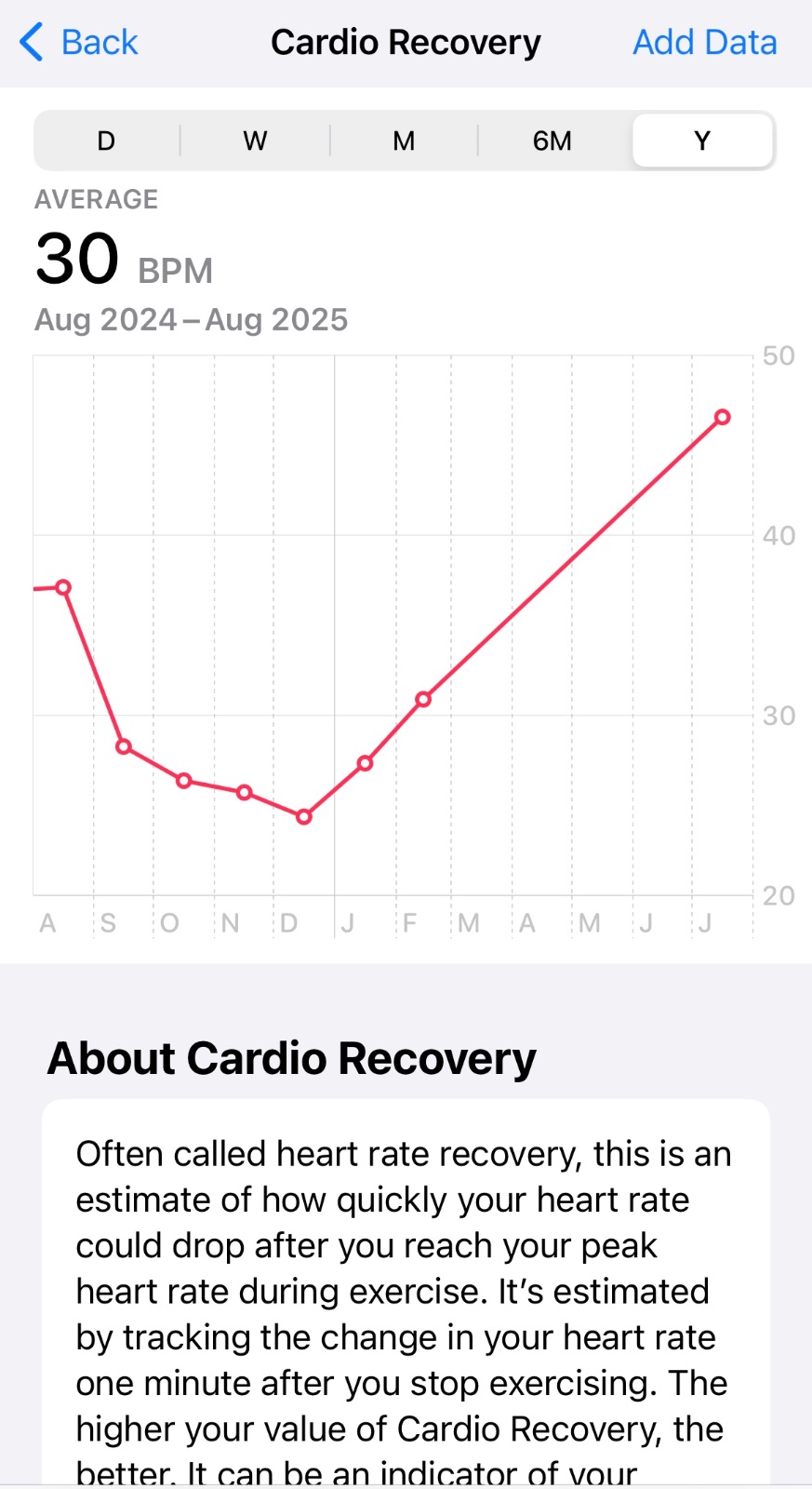Switch to the 6M view

[x=552, y=141]
